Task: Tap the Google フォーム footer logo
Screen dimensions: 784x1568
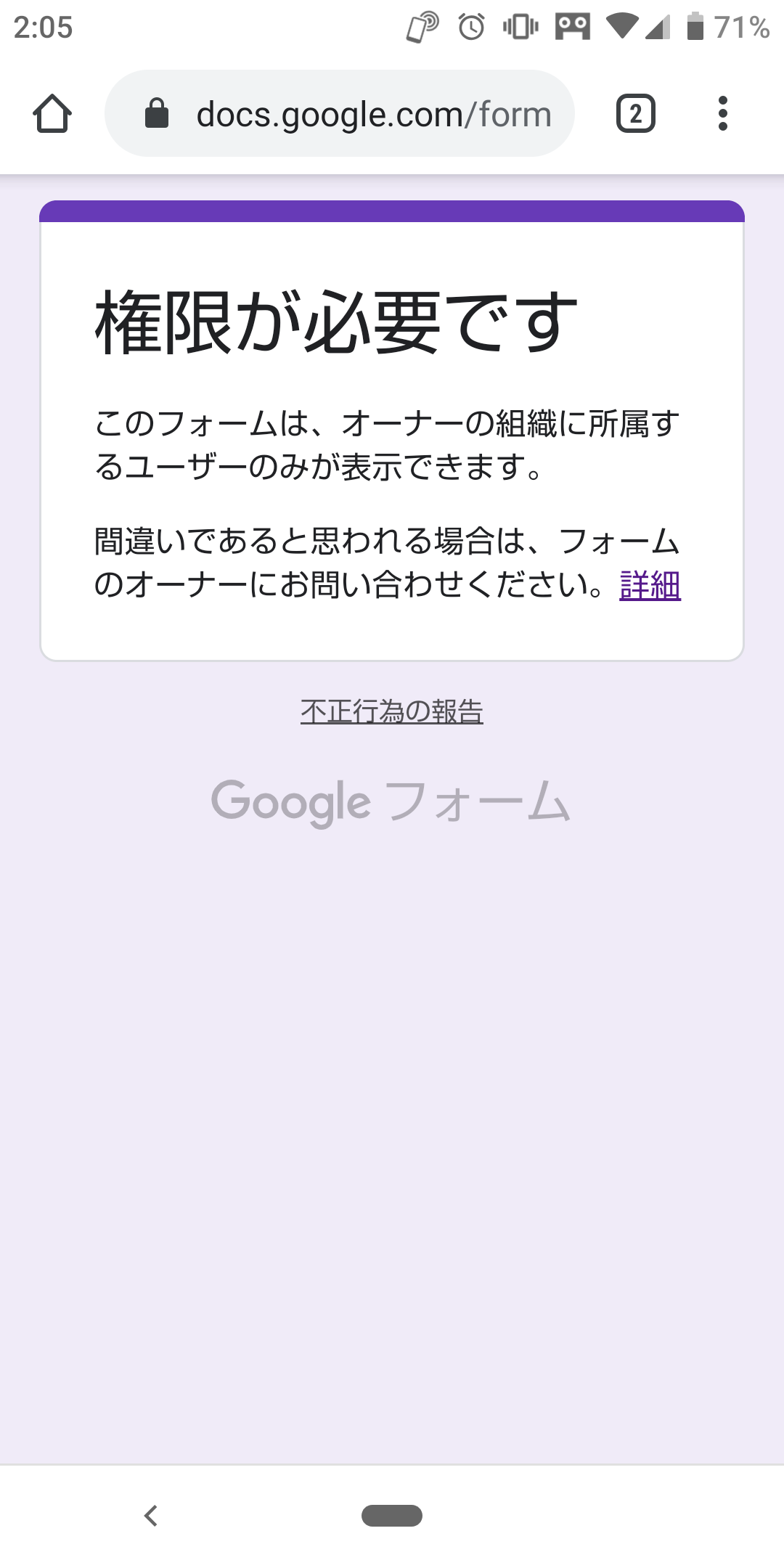Action: (x=392, y=801)
